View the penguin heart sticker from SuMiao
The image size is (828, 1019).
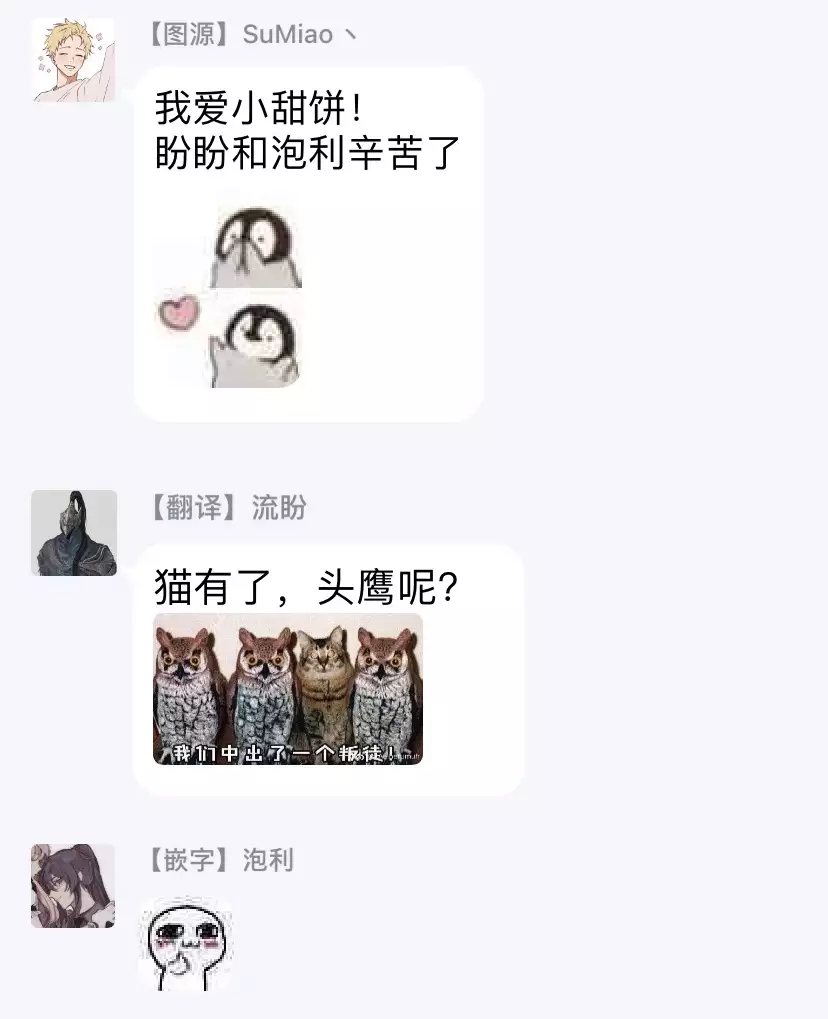(230, 298)
